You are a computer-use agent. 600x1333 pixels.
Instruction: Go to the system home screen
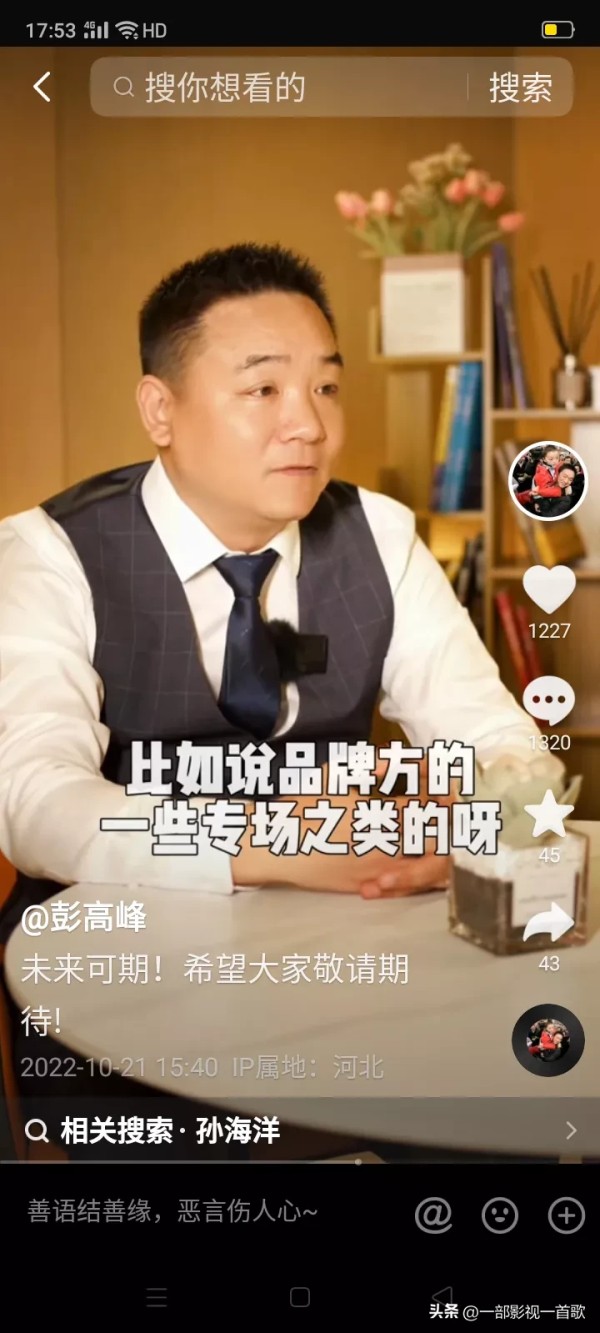[x=300, y=1297]
